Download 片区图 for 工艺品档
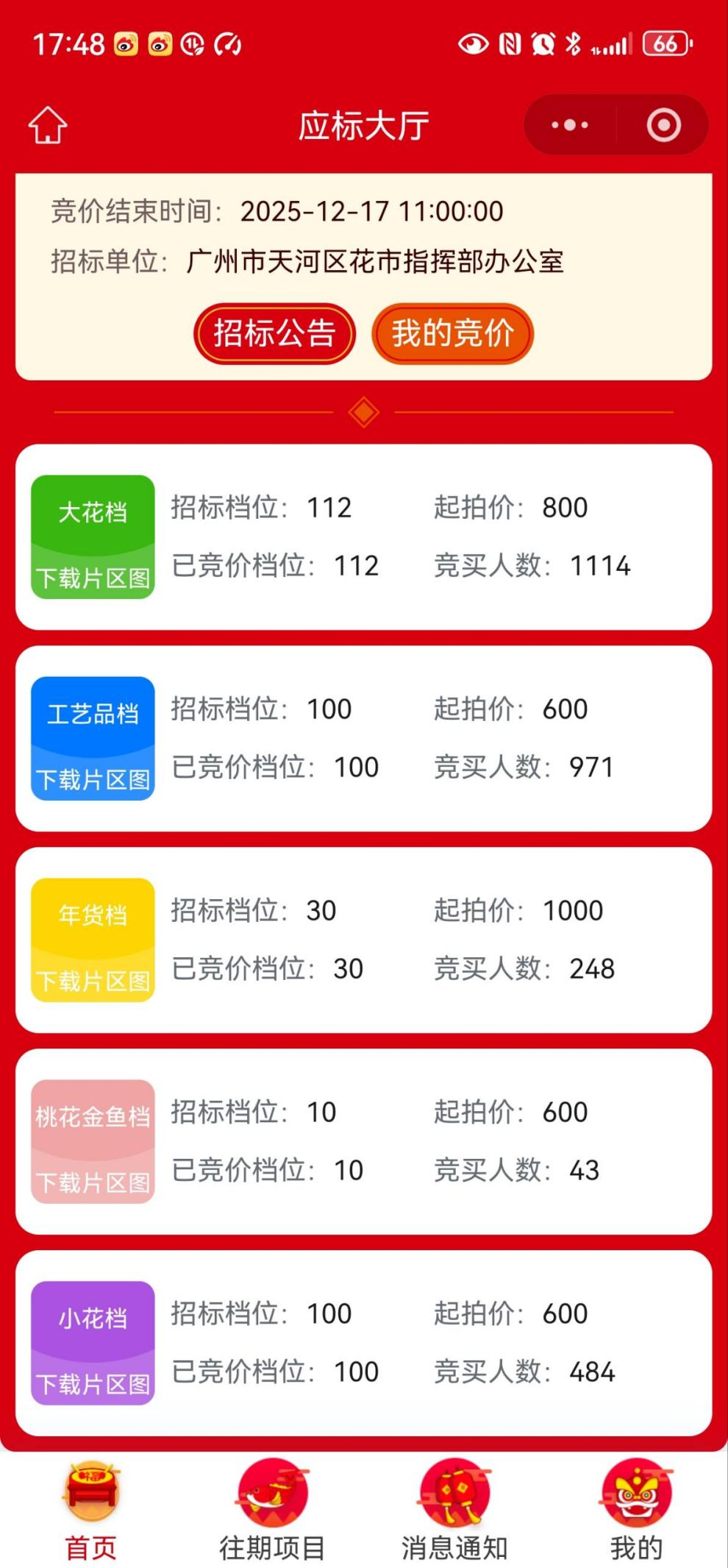This screenshot has height=1568, width=728. tap(93, 780)
